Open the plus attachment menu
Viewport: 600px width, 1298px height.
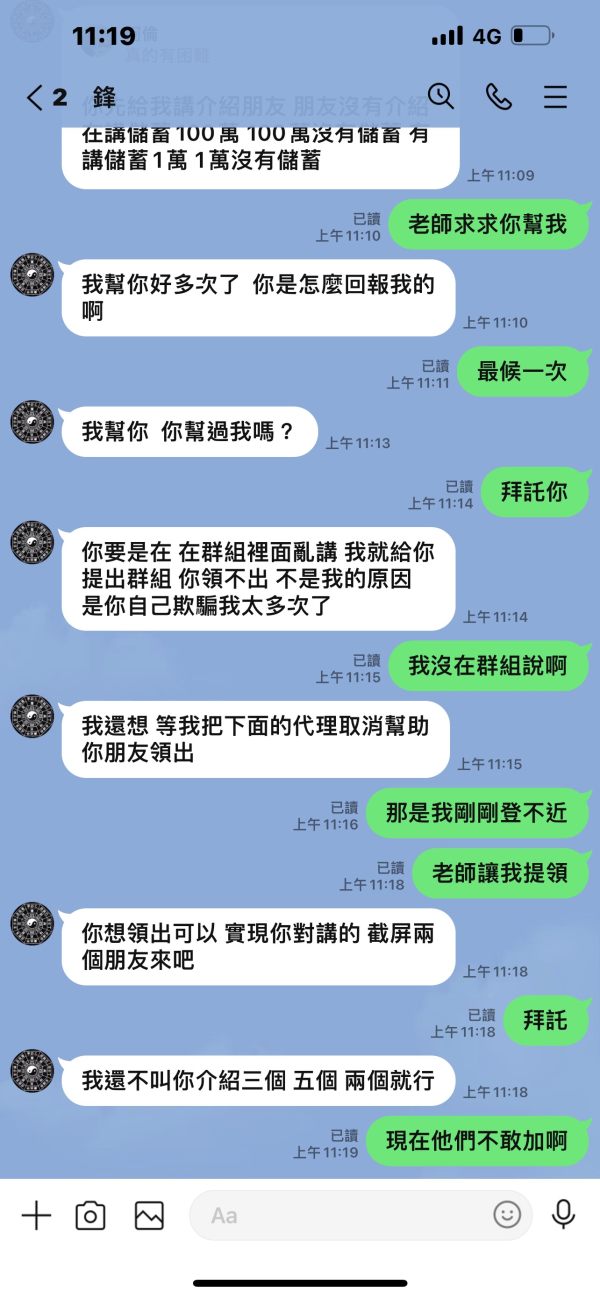(36, 1215)
